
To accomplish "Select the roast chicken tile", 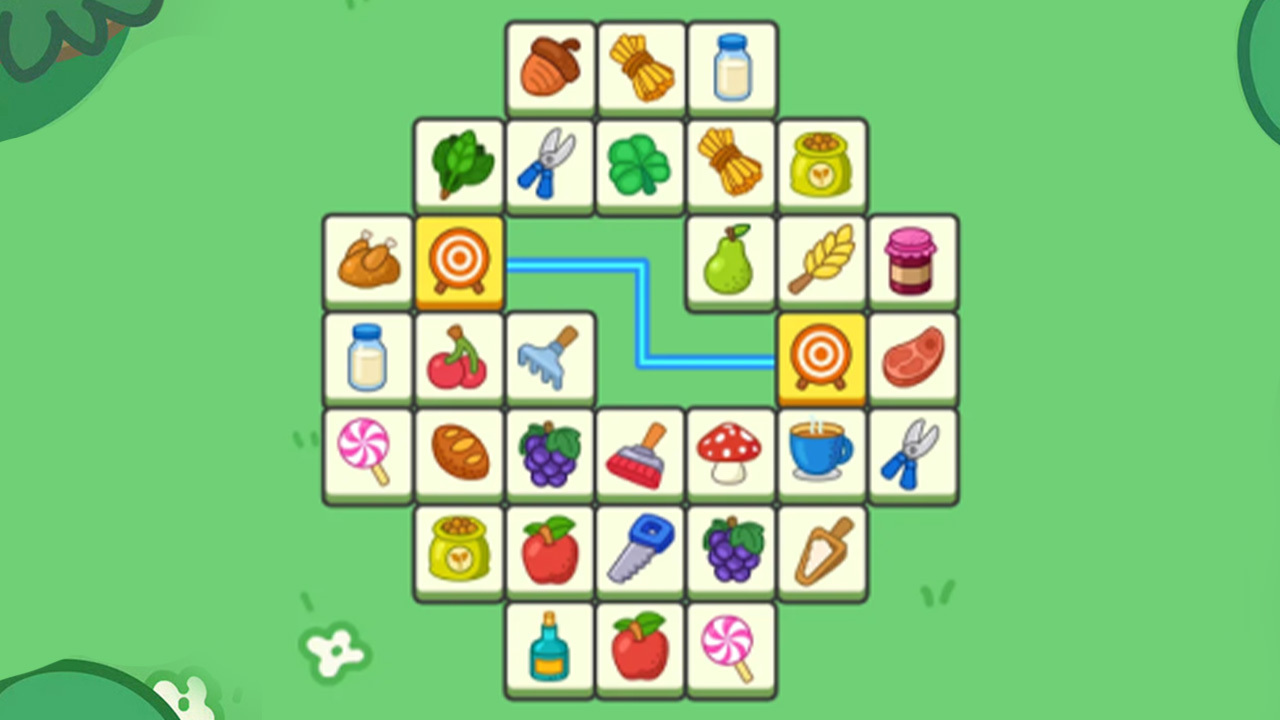I will coord(368,260).
